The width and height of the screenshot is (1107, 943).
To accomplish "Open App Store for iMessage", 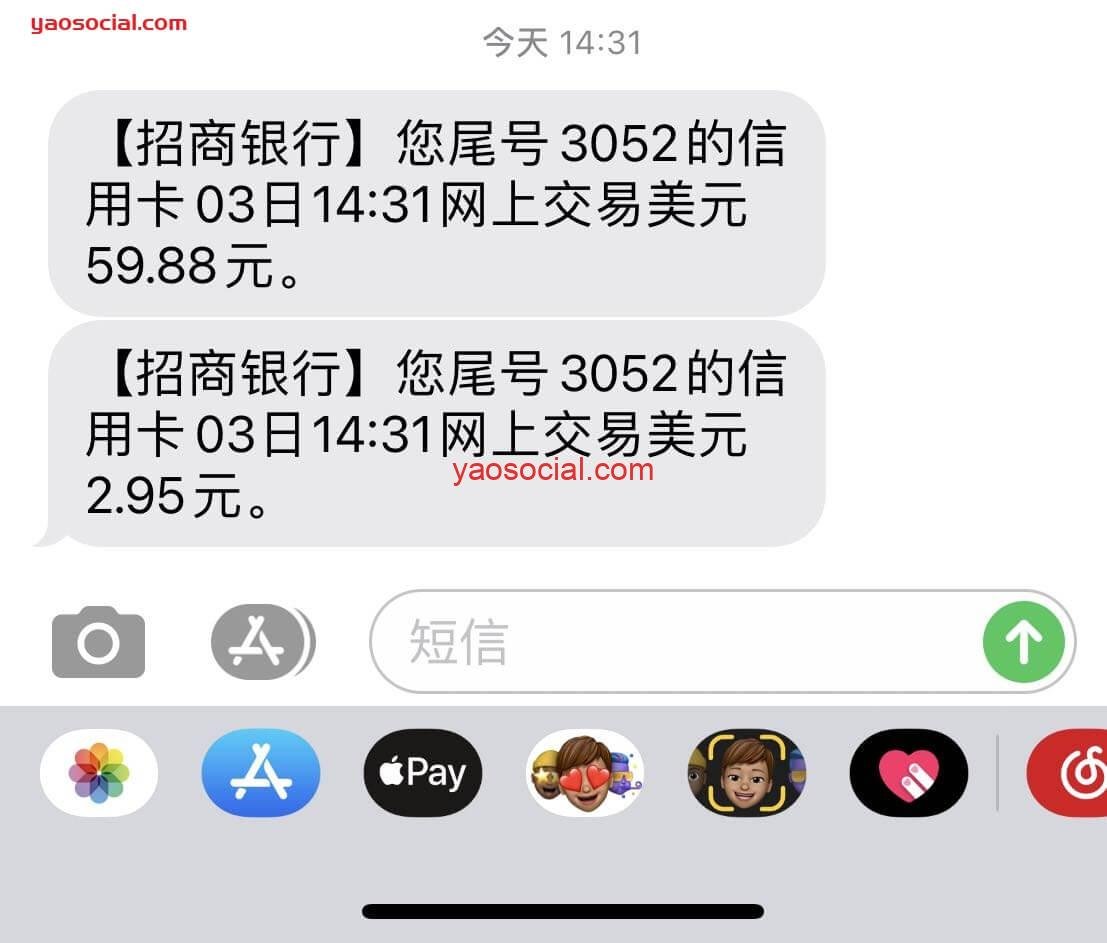I will pyautogui.click(x=260, y=773).
